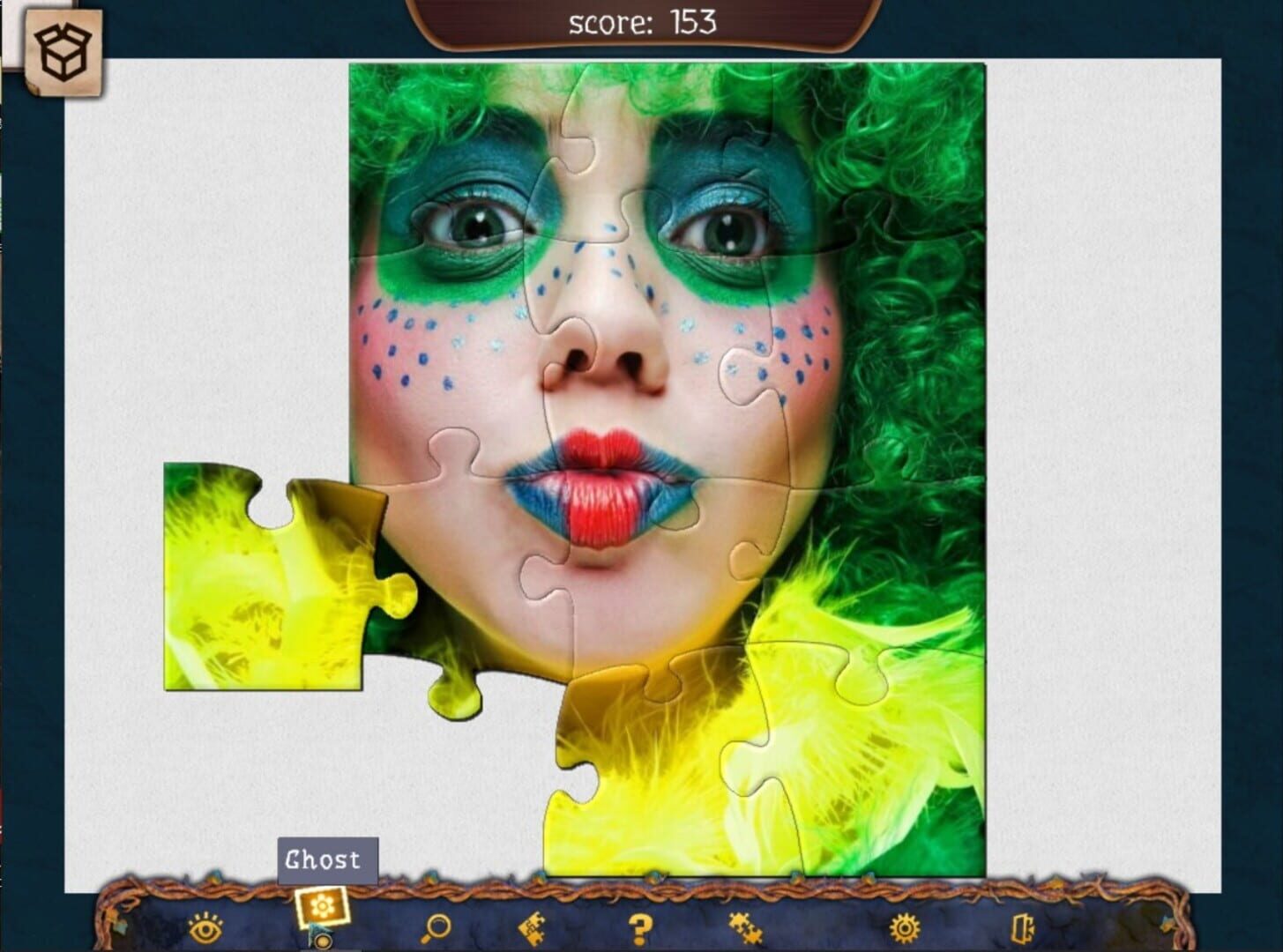
Task: Tap the joined puzzle pieces tool
Action: coord(747,927)
